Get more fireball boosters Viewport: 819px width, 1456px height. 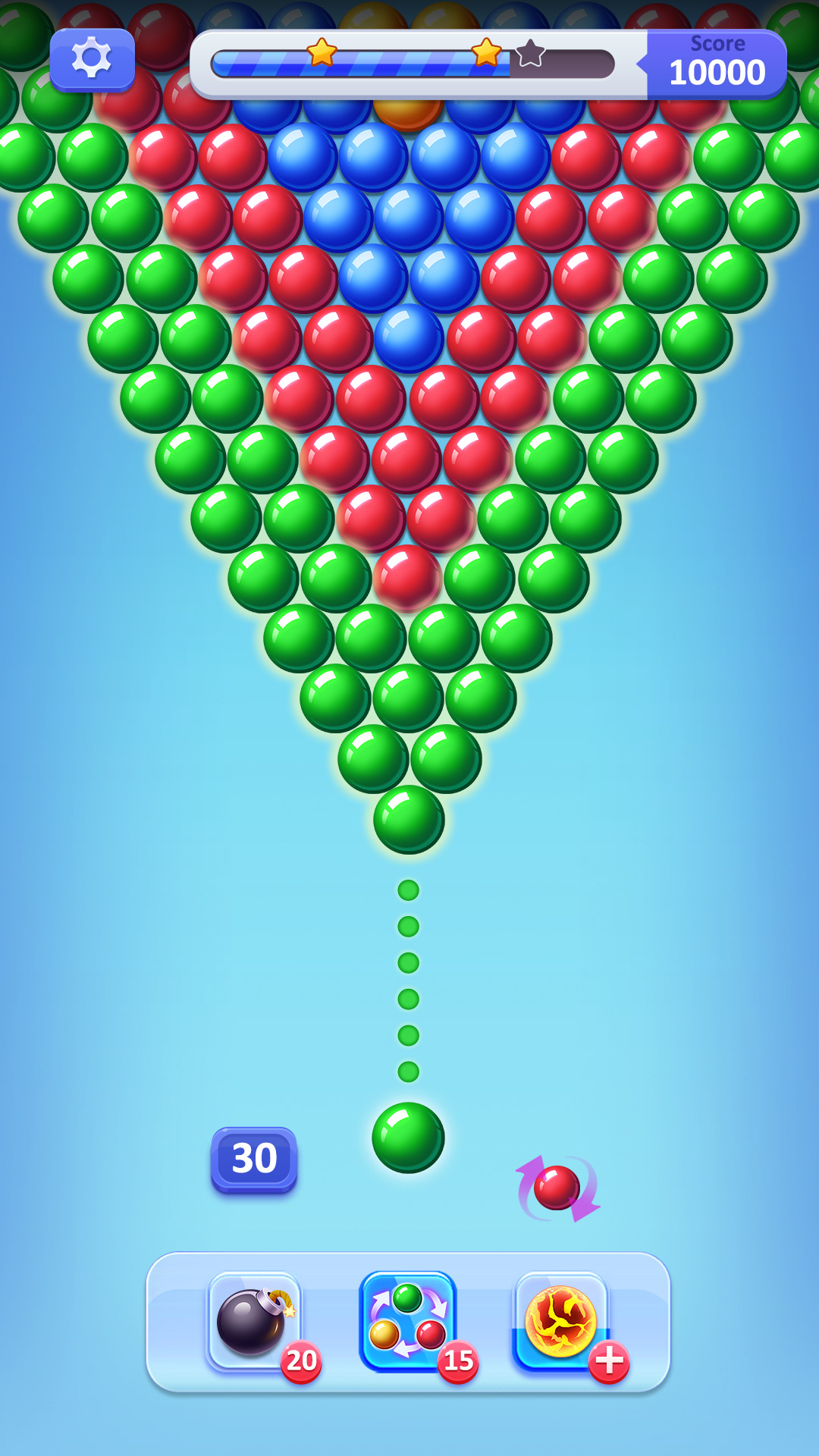click(x=609, y=1361)
